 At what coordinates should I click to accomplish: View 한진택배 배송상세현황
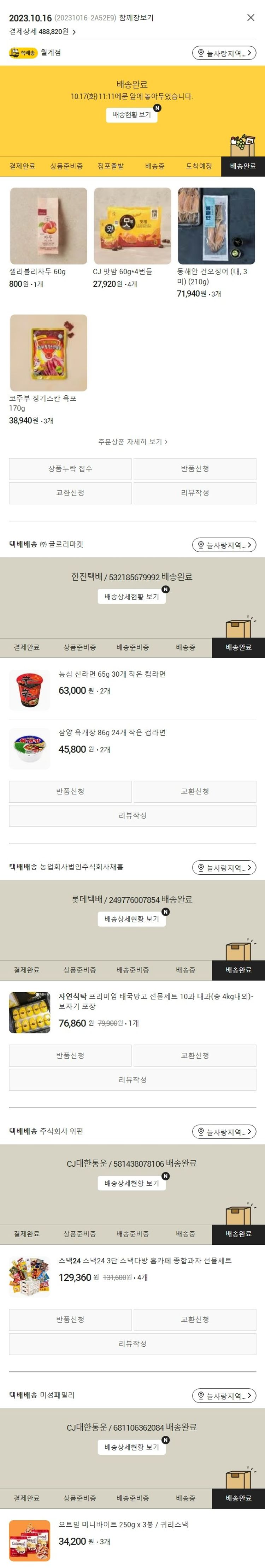click(x=131, y=597)
